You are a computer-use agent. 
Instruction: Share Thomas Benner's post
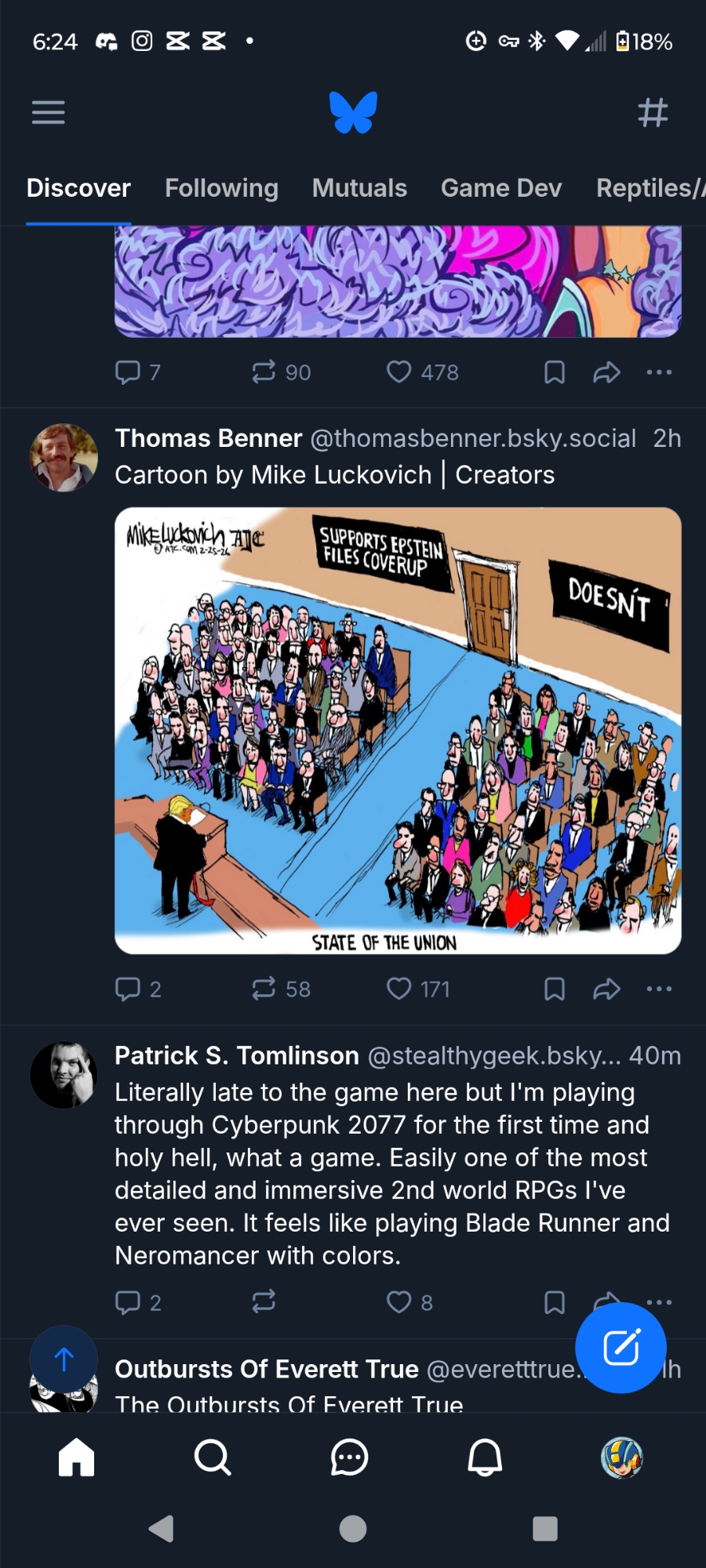(606, 989)
